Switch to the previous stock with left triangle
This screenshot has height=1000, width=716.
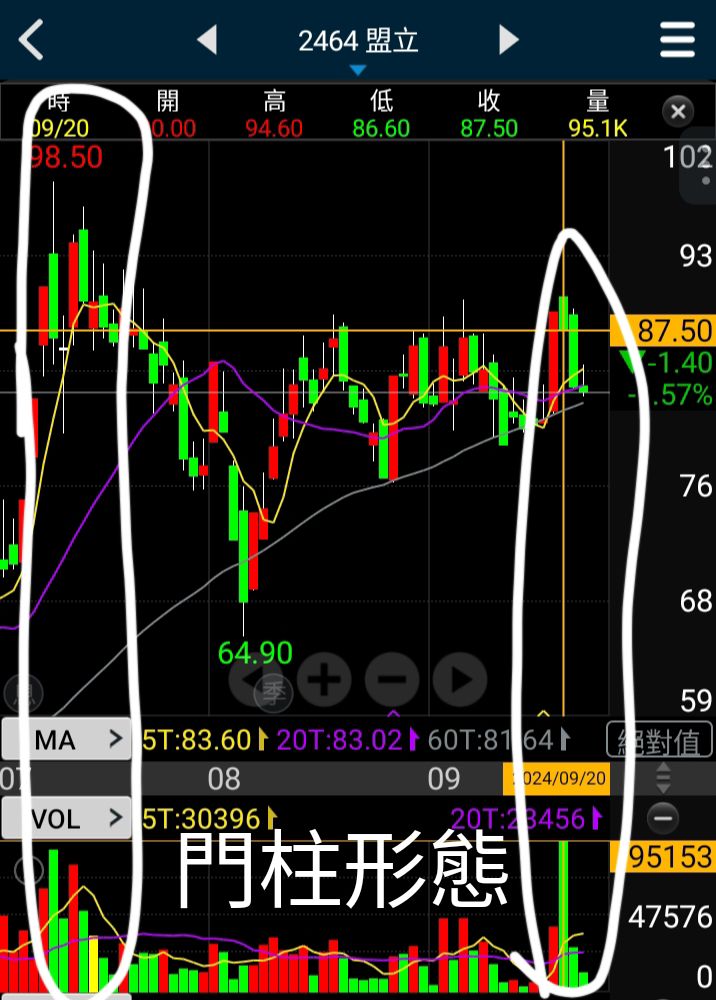click(207, 40)
